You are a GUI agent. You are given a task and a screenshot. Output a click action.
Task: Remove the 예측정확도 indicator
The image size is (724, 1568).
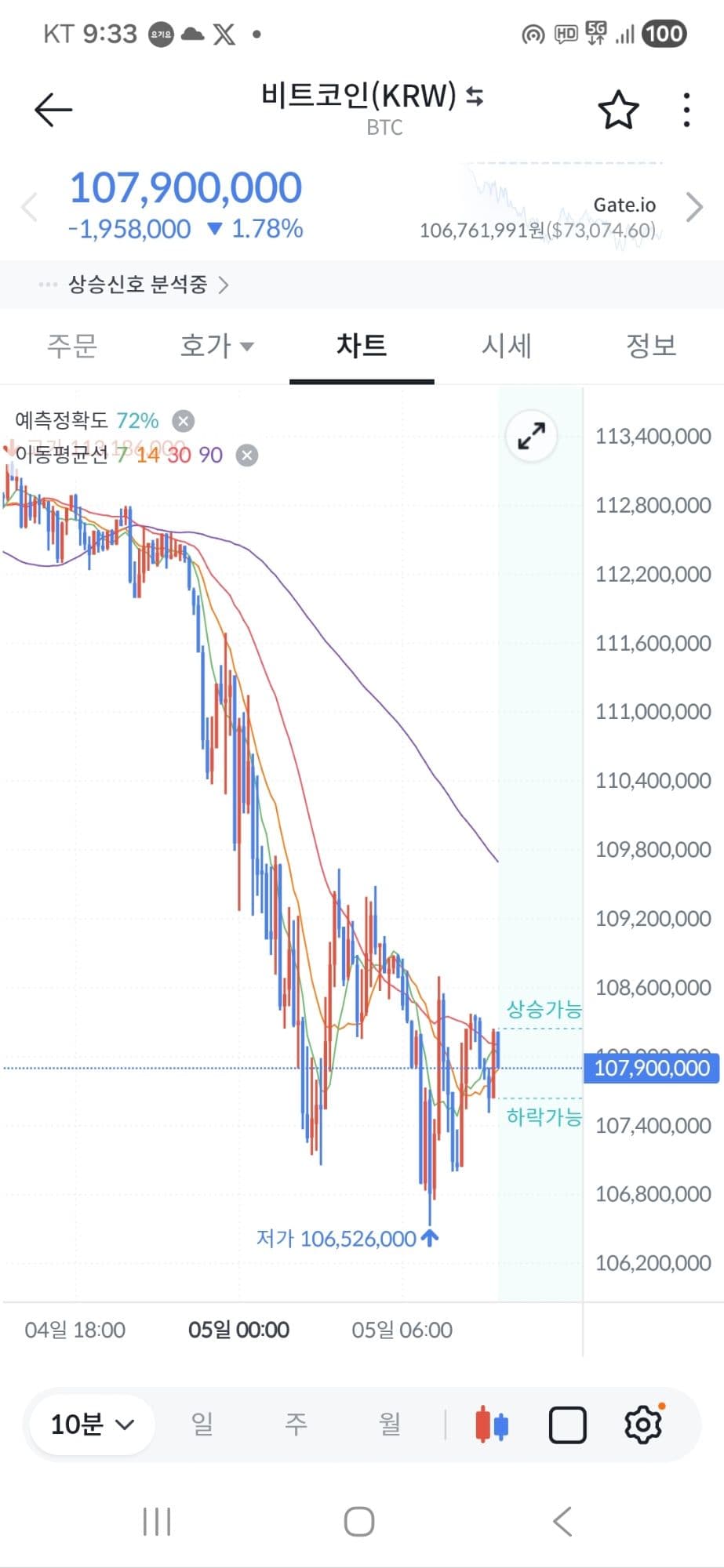pos(184,421)
